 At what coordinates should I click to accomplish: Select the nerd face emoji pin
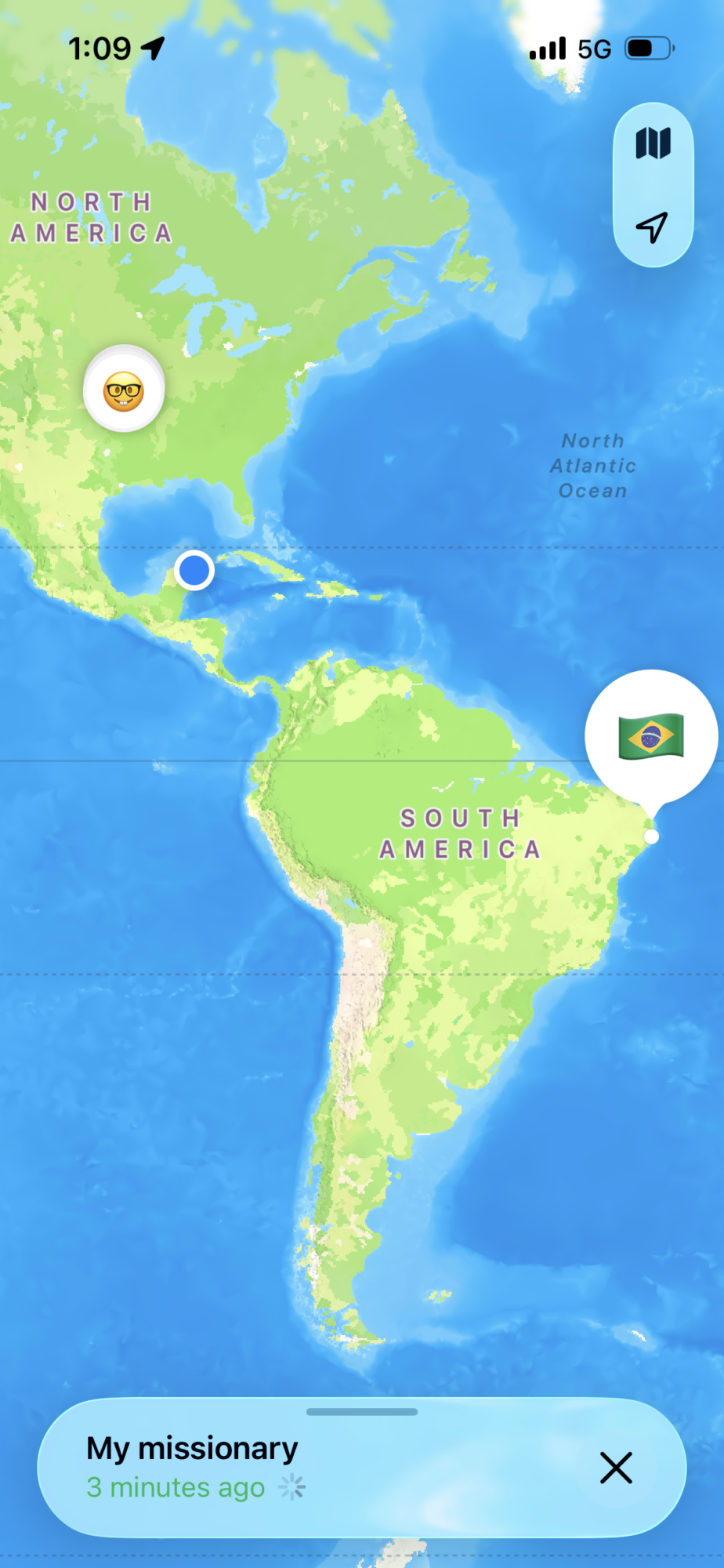click(124, 390)
